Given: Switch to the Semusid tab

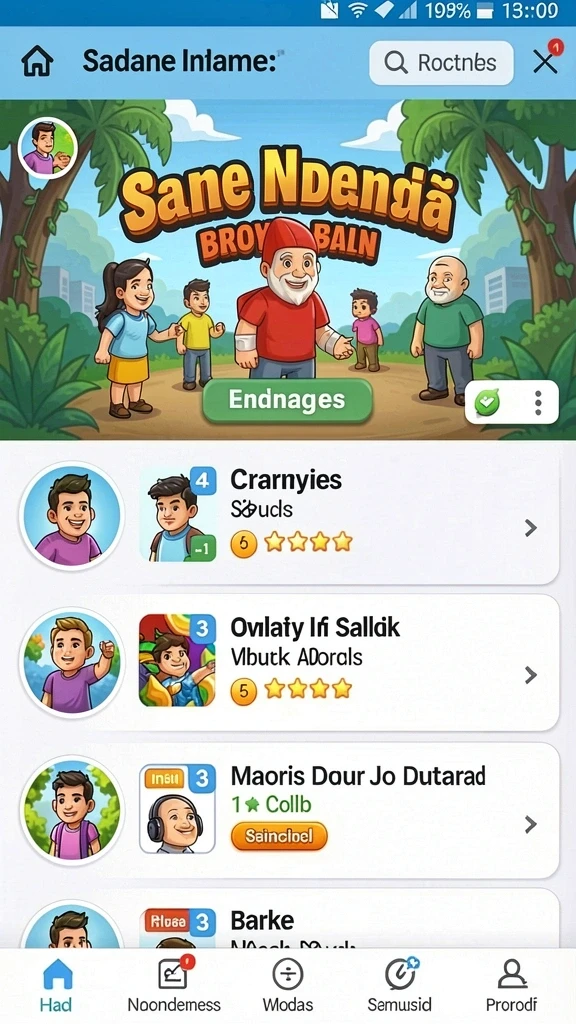Looking at the screenshot, I should tap(399, 985).
